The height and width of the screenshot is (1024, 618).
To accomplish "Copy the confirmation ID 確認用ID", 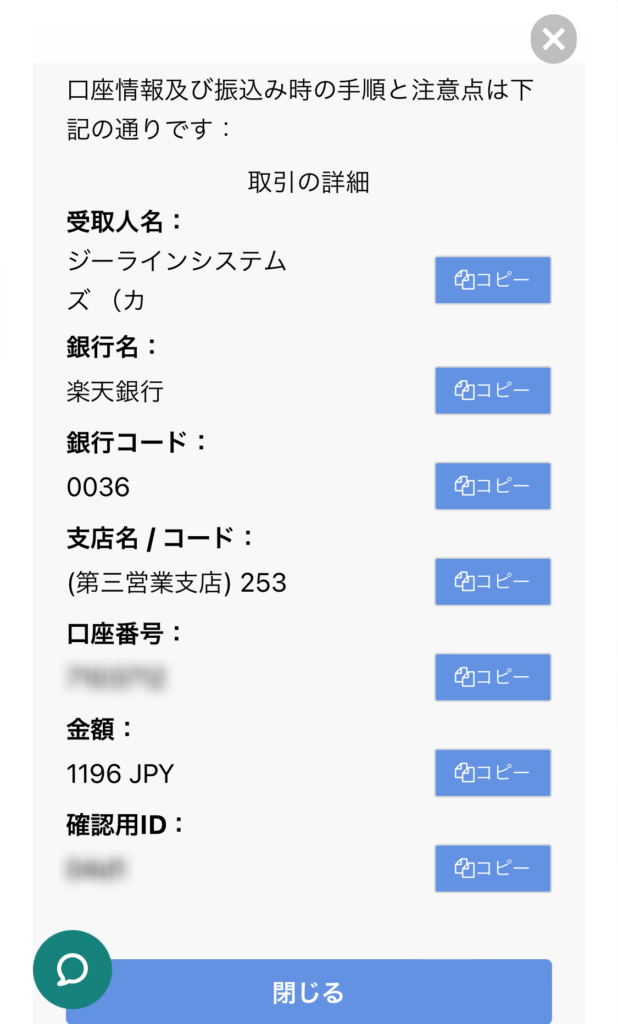I will click(x=493, y=868).
